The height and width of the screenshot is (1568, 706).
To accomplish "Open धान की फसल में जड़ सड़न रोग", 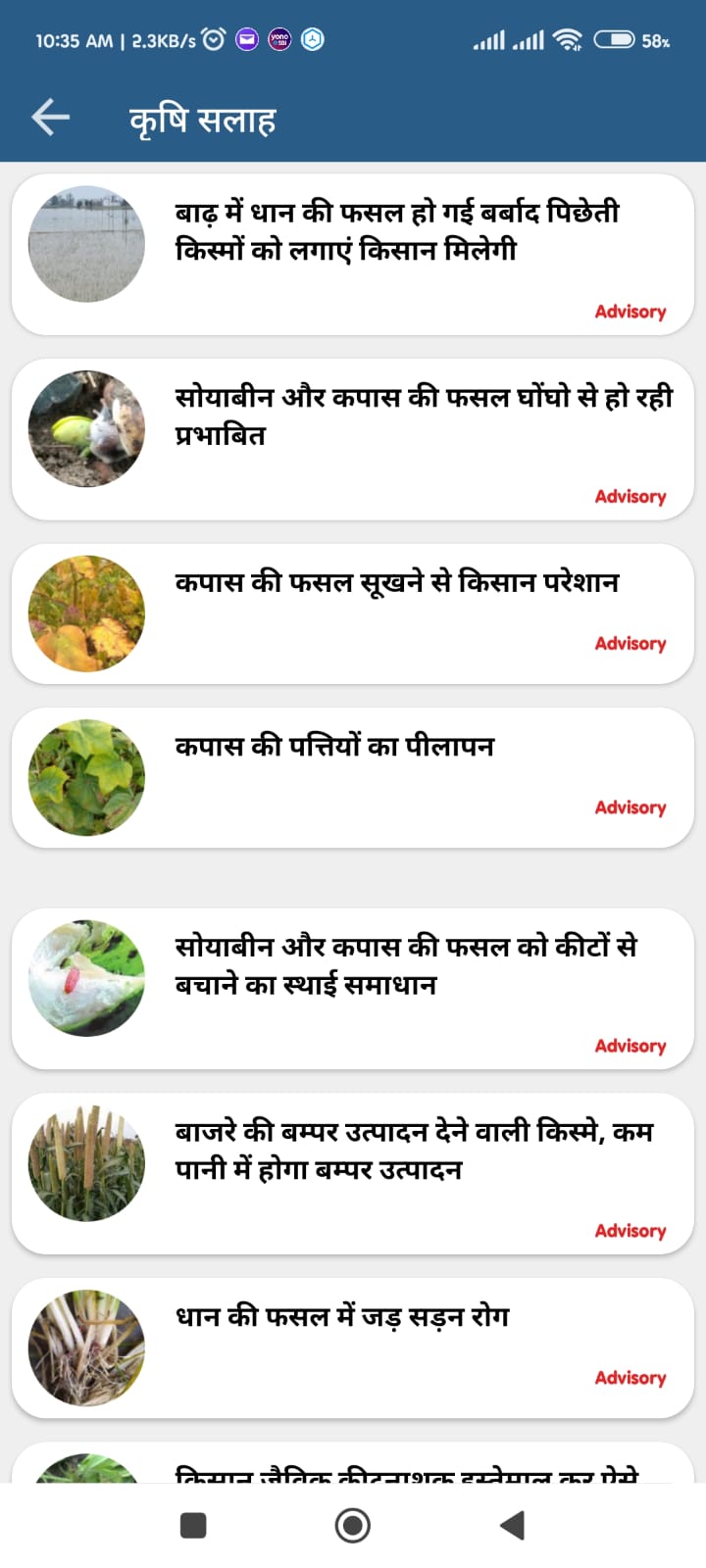I will [342, 1317].
